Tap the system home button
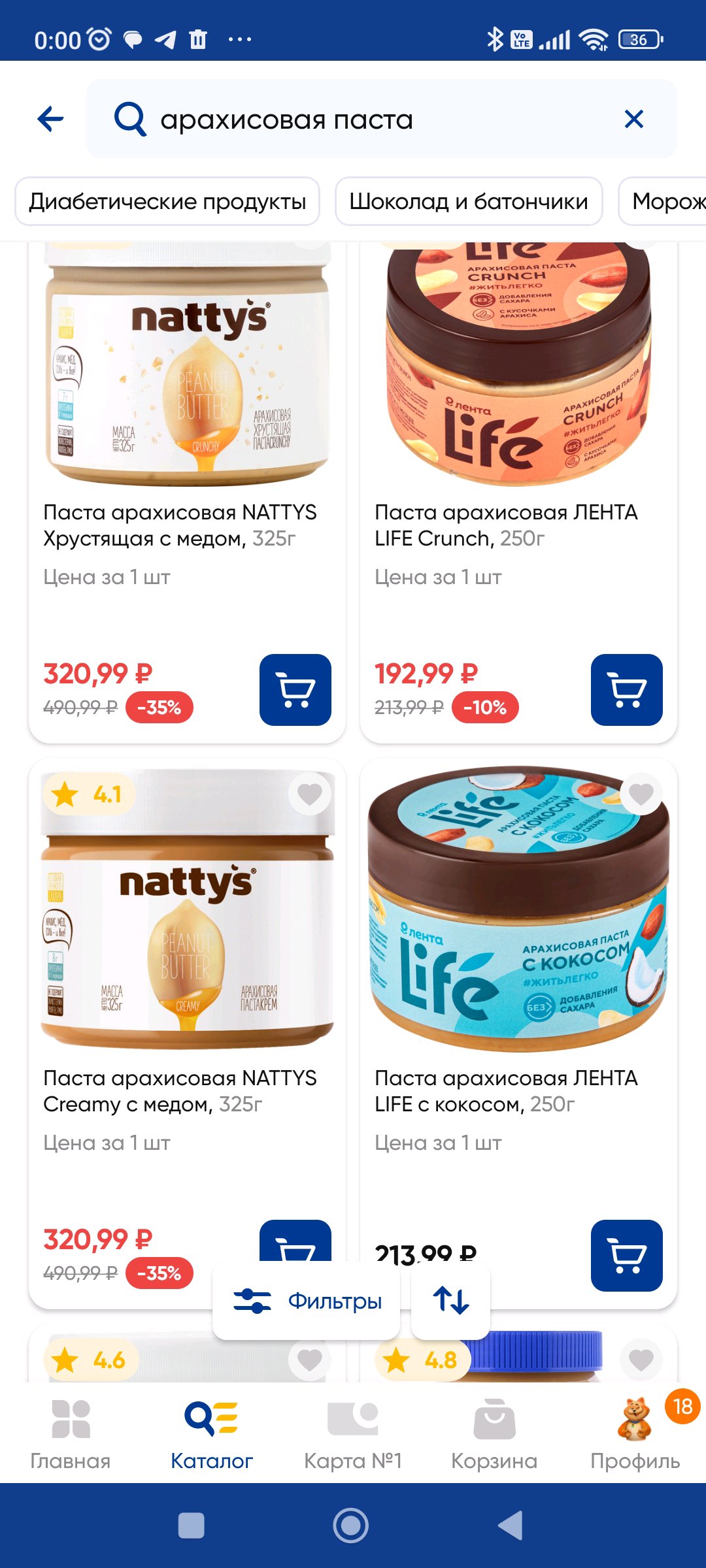The height and width of the screenshot is (1568, 706). [351, 1526]
